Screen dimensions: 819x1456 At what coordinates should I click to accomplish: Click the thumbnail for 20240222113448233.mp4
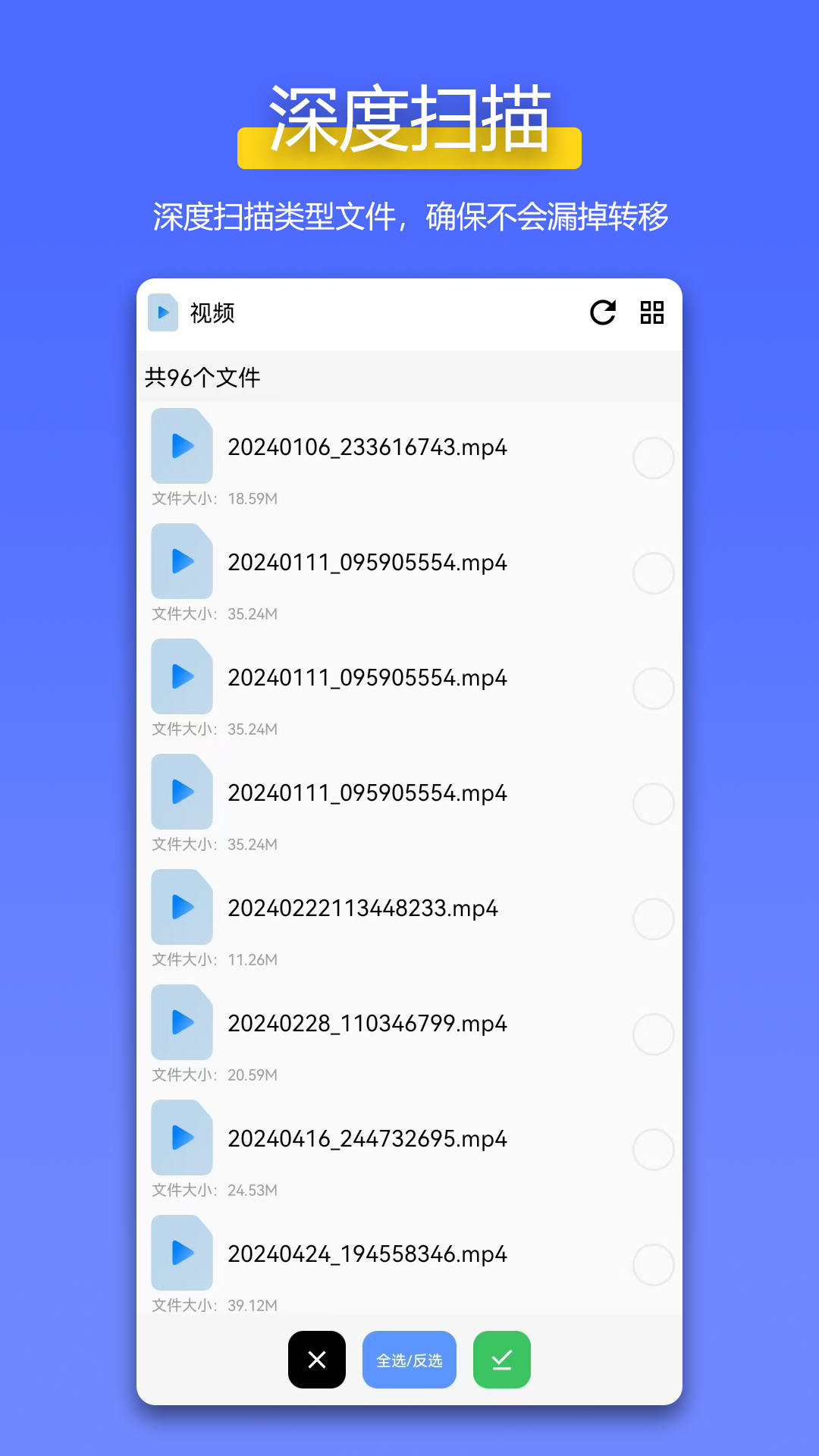(x=181, y=908)
